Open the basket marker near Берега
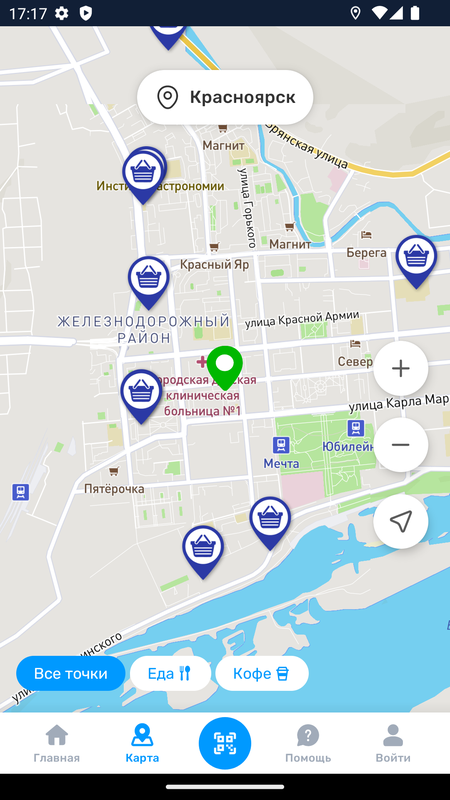This screenshot has width=450, height=800. 416,262
